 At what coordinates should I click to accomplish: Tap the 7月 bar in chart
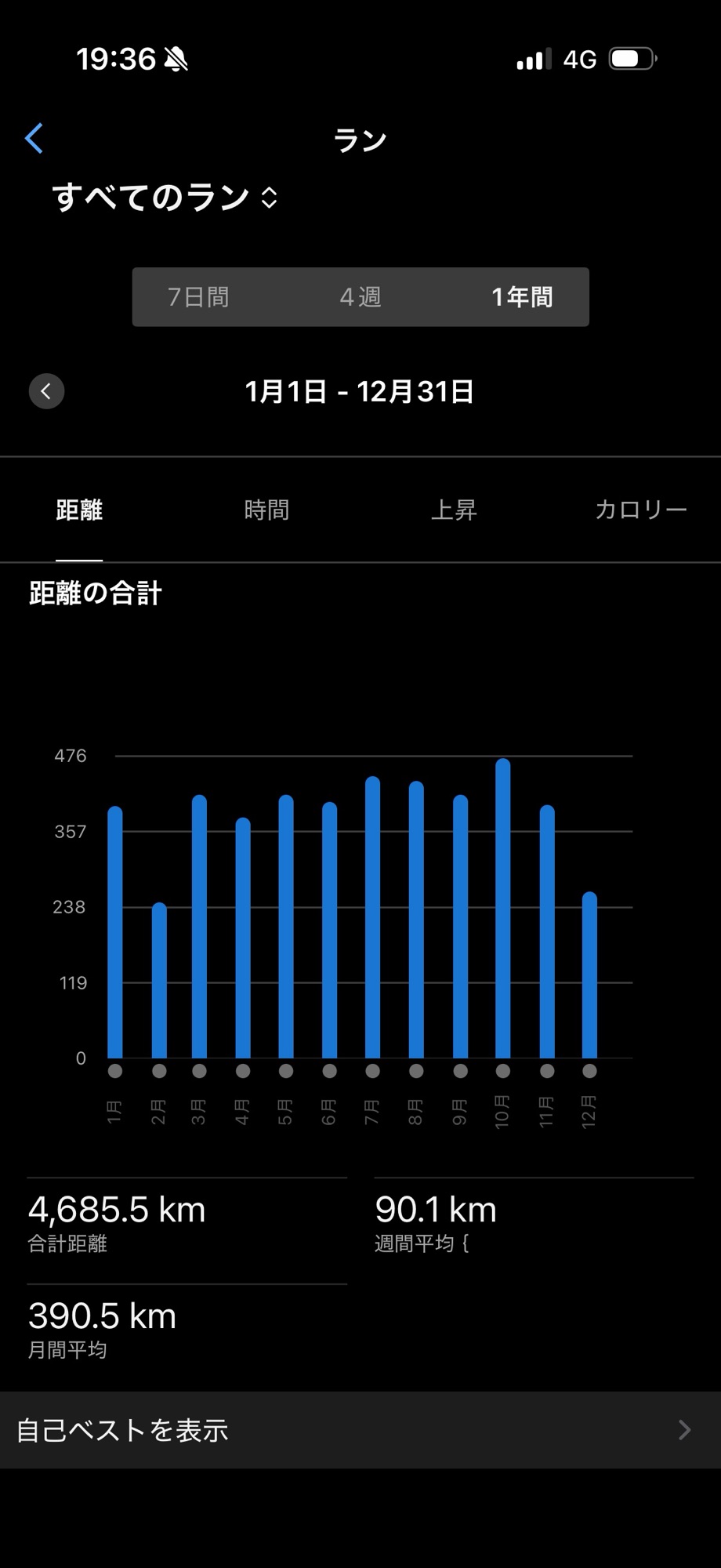click(x=373, y=917)
